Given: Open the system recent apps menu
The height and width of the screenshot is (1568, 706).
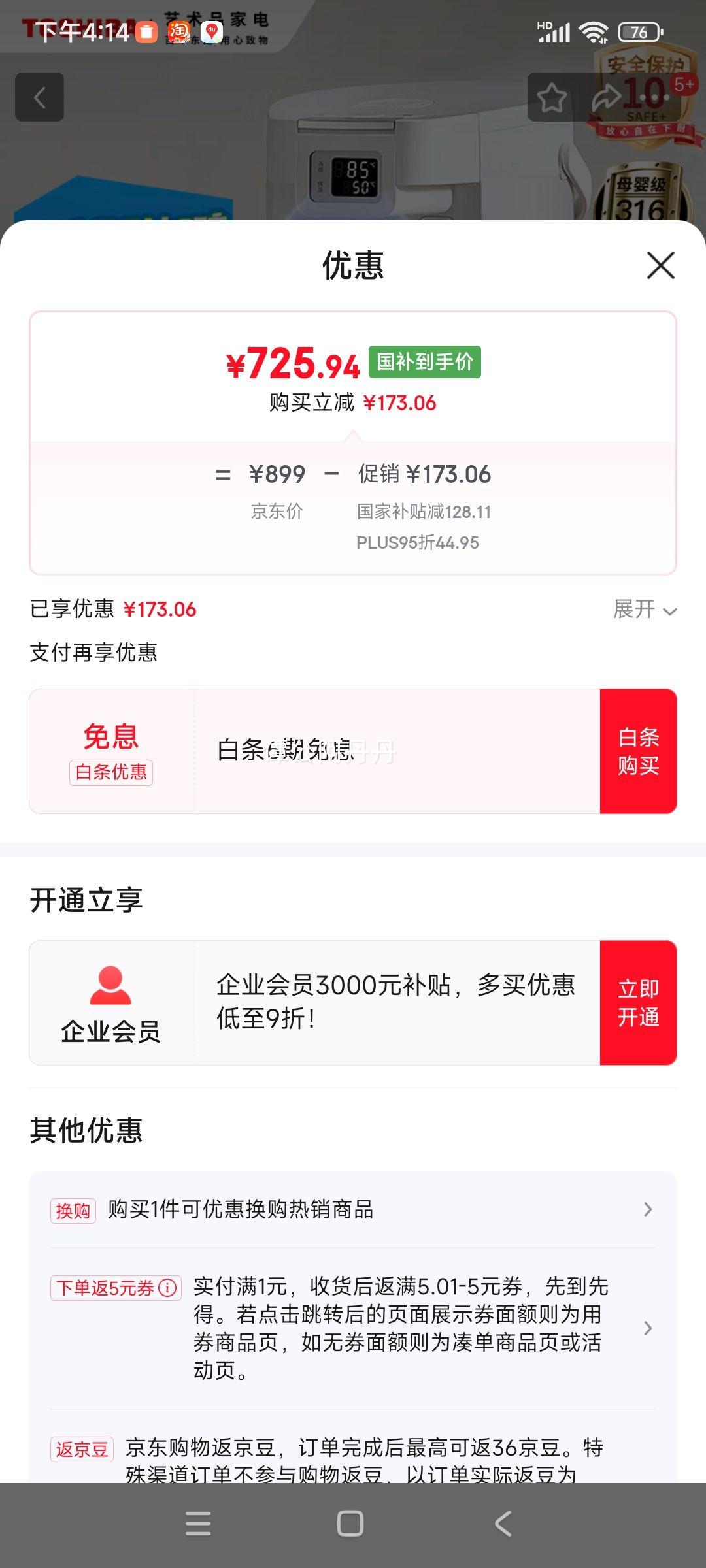Looking at the screenshot, I should tap(198, 1524).
